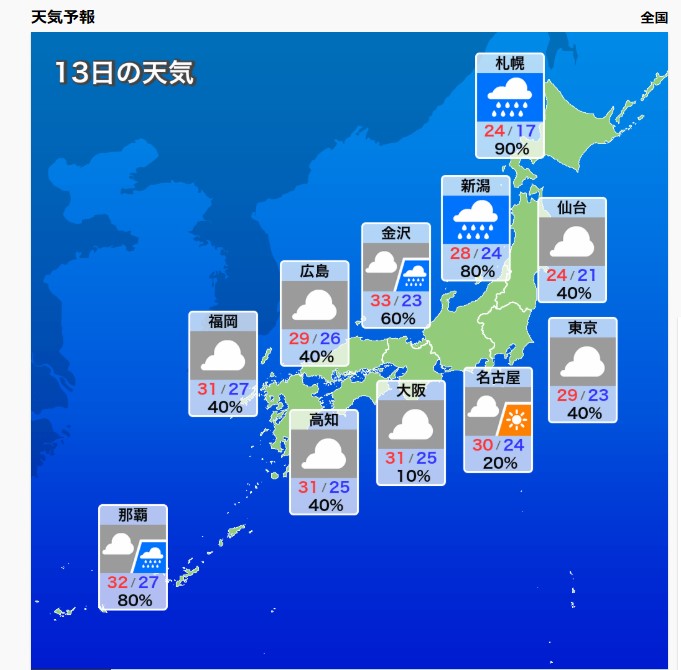
Task: View 仙台 weather details
Action: click(x=572, y=250)
